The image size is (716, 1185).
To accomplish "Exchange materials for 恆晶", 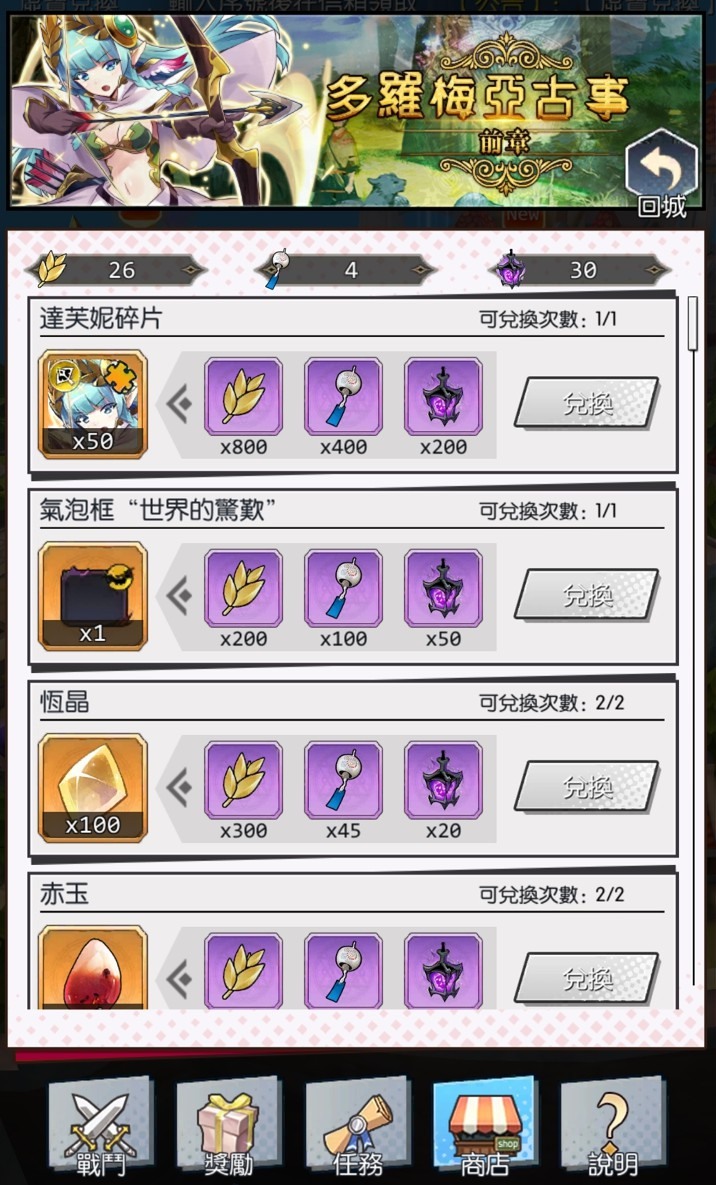I will click(x=587, y=787).
